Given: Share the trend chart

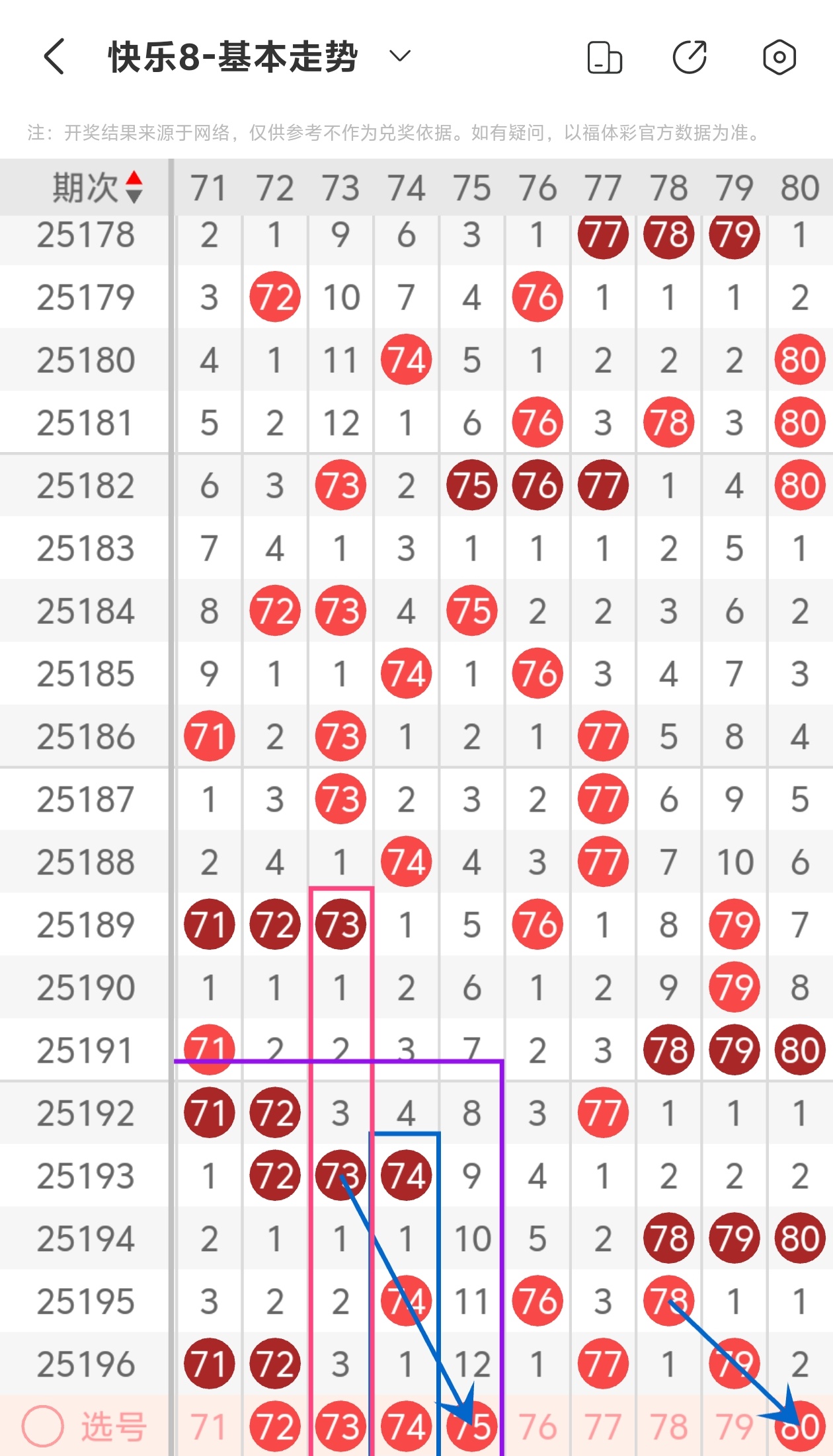Looking at the screenshot, I should (x=690, y=57).
